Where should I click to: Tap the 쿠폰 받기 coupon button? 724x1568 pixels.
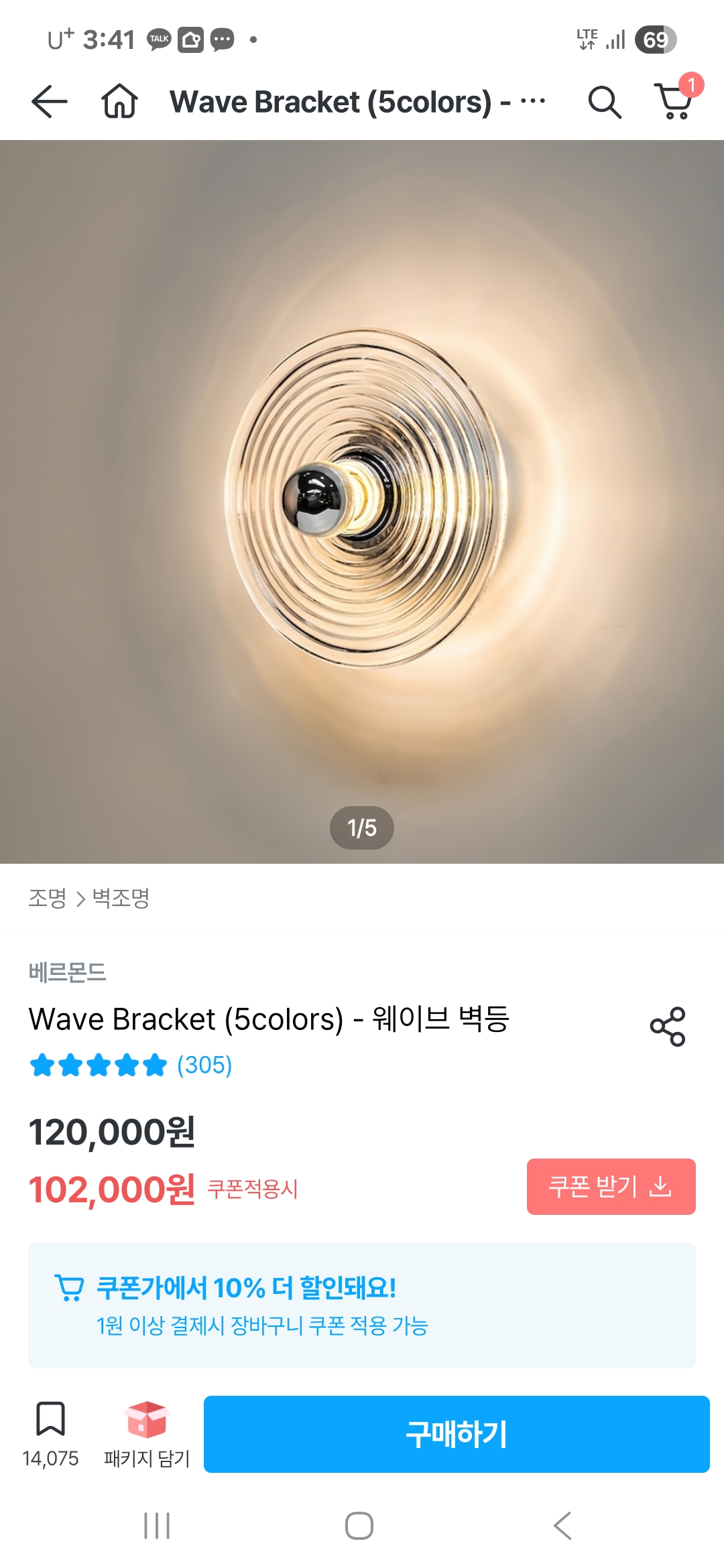click(611, 1186)
